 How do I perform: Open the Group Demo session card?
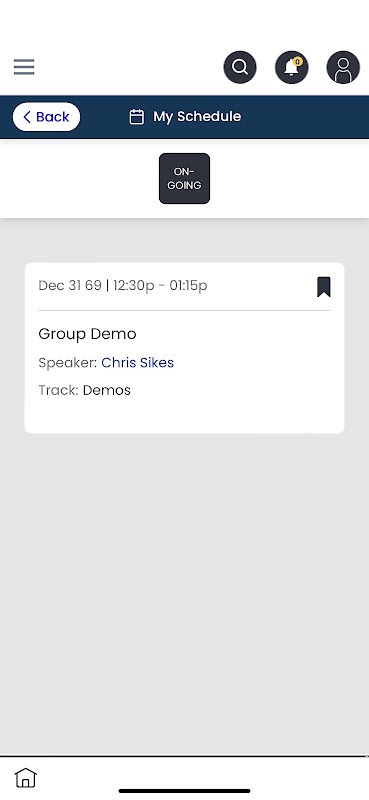(184, 348)
